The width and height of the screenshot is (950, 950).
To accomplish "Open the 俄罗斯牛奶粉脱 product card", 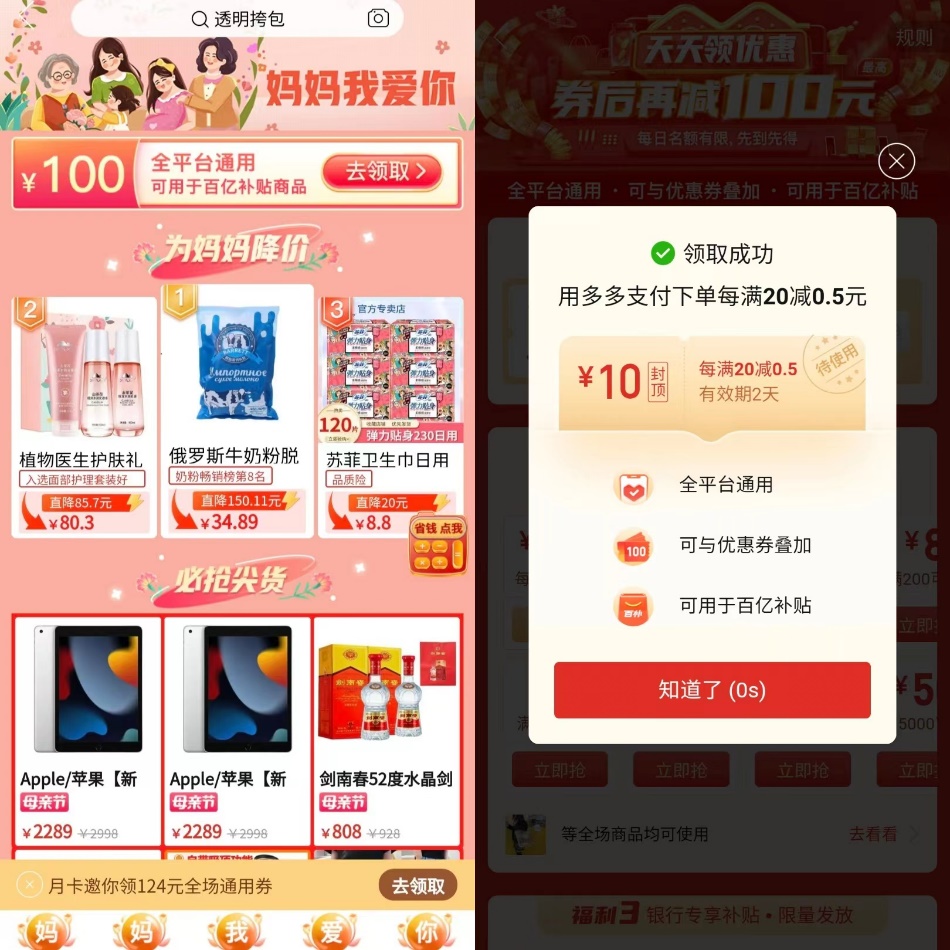I will [236, 415].
